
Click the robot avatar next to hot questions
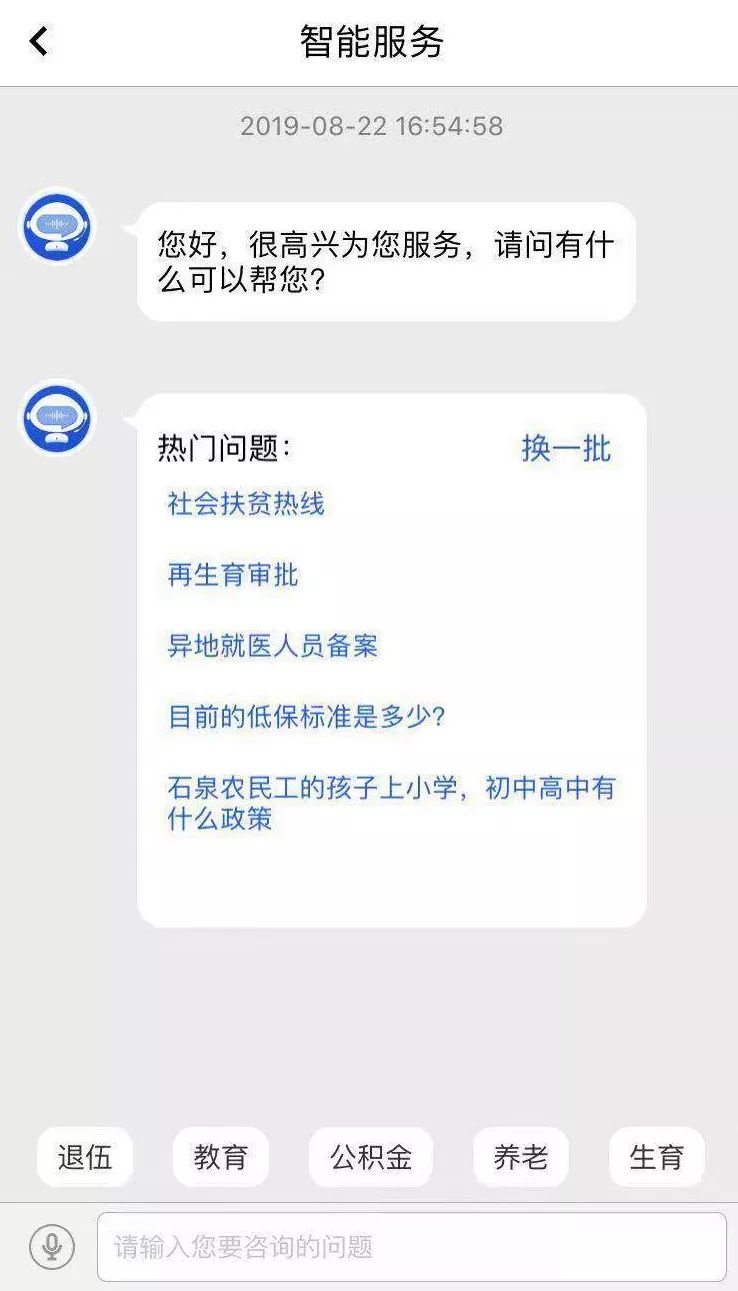(x=57, y=417)
